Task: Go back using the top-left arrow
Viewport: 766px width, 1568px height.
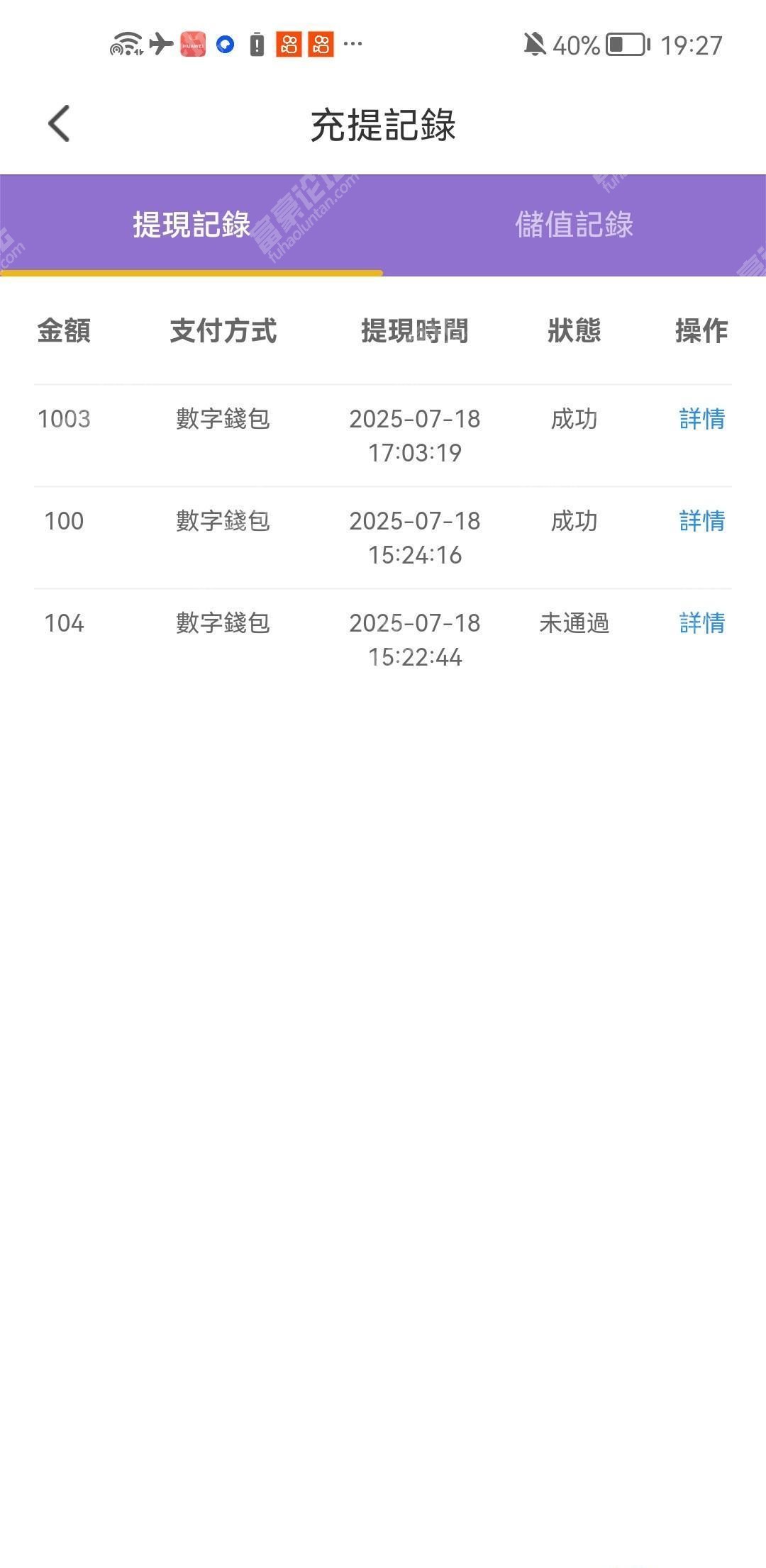Action: pos(59,124)
